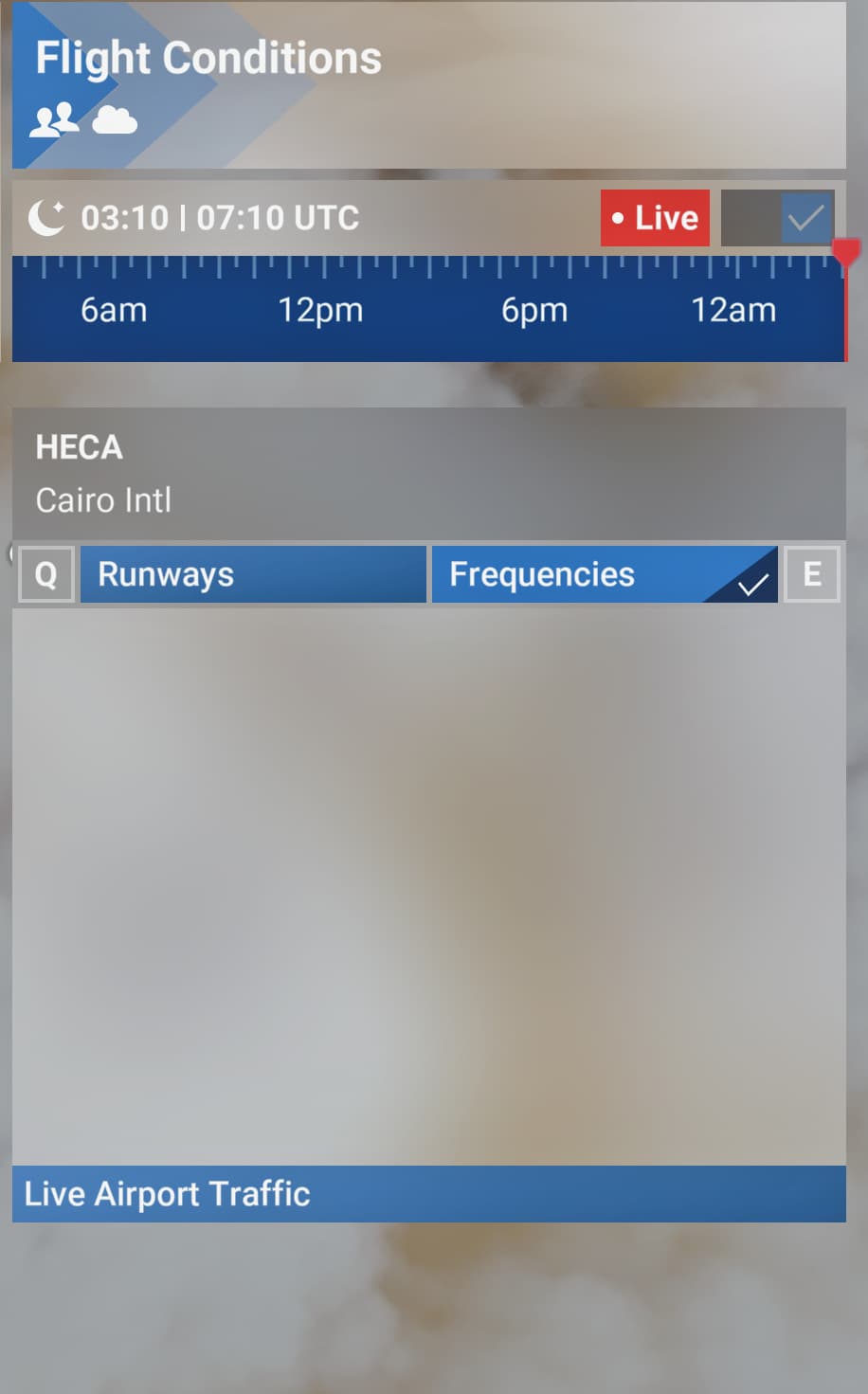Open the multiplayer settings icon
The width and height of the screenshot is (868, 1394).
click(x=55, y=120)
